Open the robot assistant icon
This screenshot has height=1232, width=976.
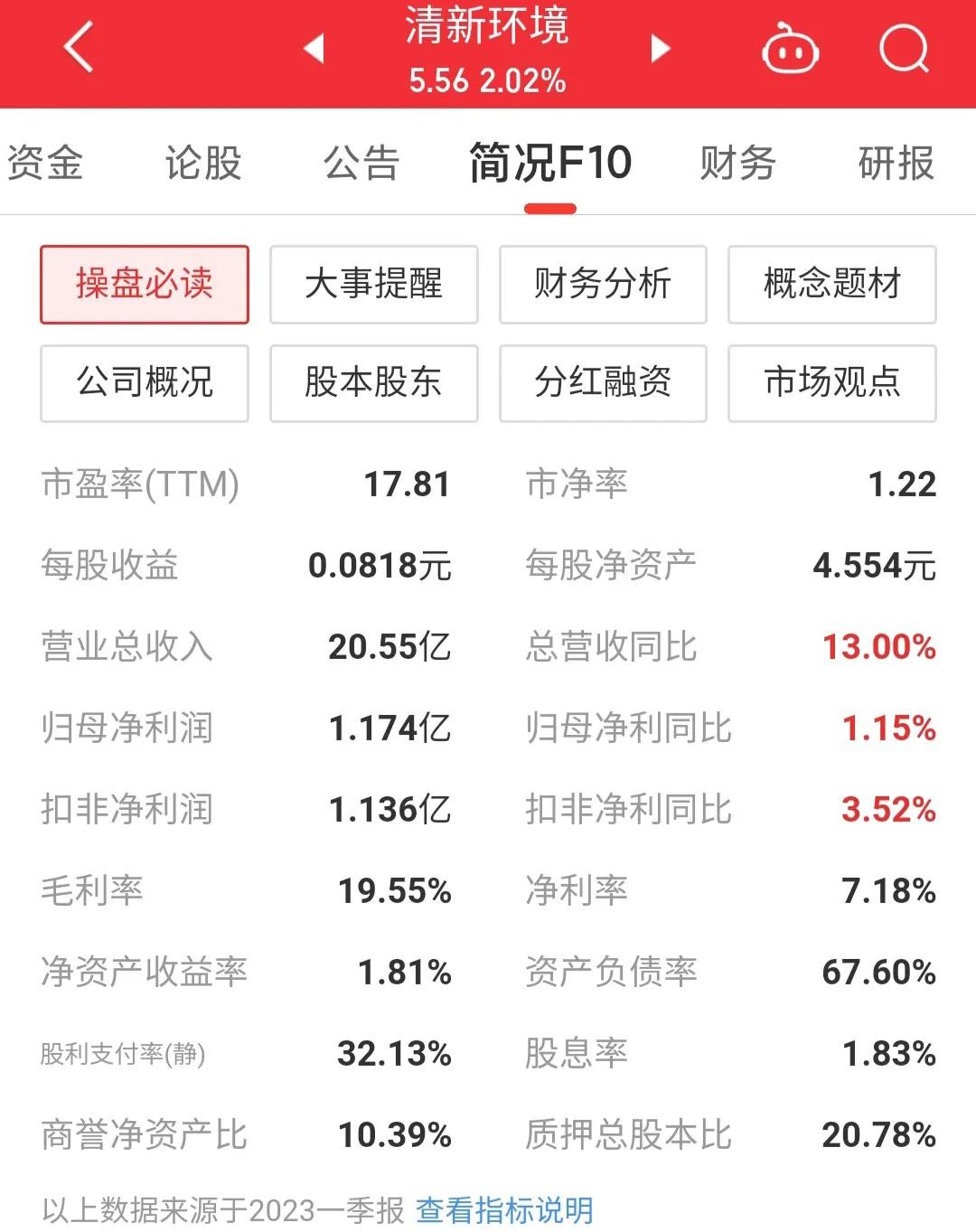(791, 49)
